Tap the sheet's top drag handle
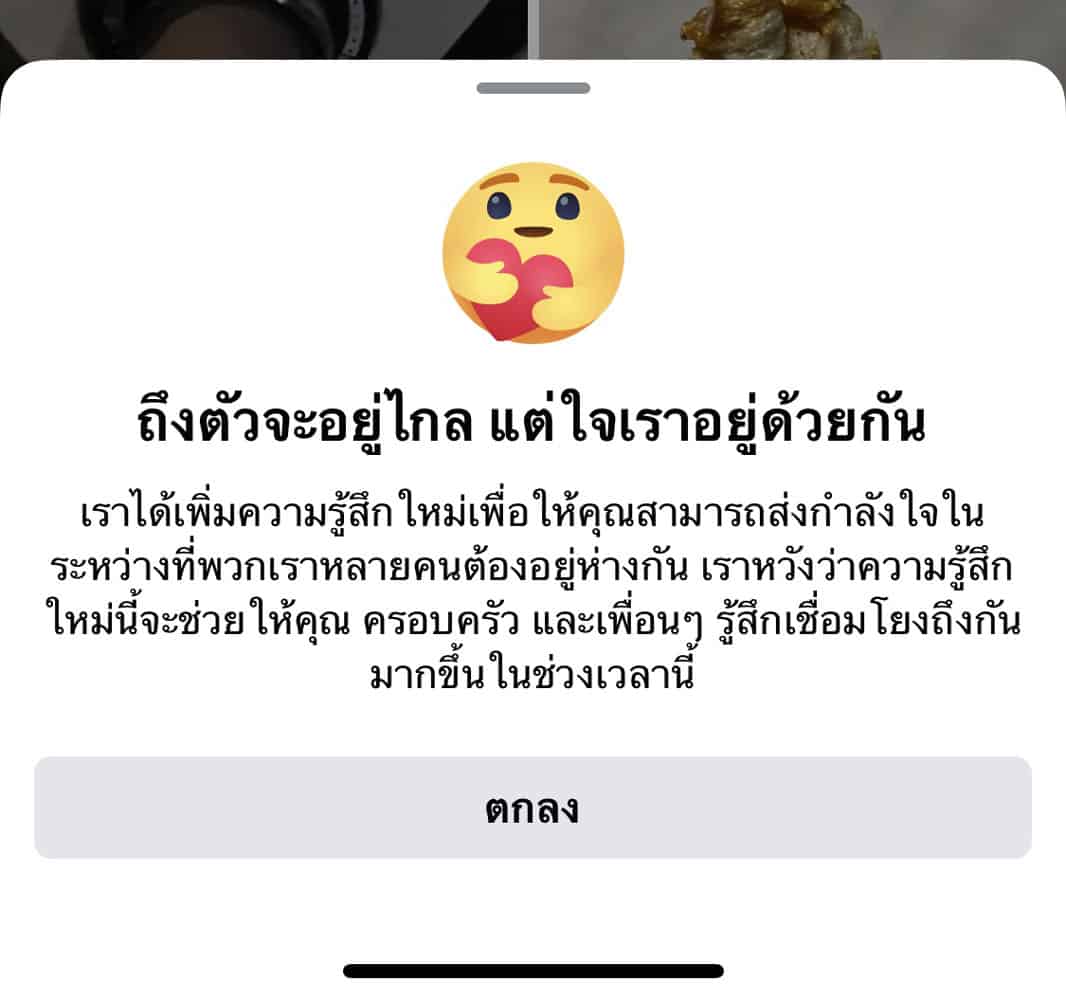The width and height of the screenshot is (1066, 1000). pos(533,88)
